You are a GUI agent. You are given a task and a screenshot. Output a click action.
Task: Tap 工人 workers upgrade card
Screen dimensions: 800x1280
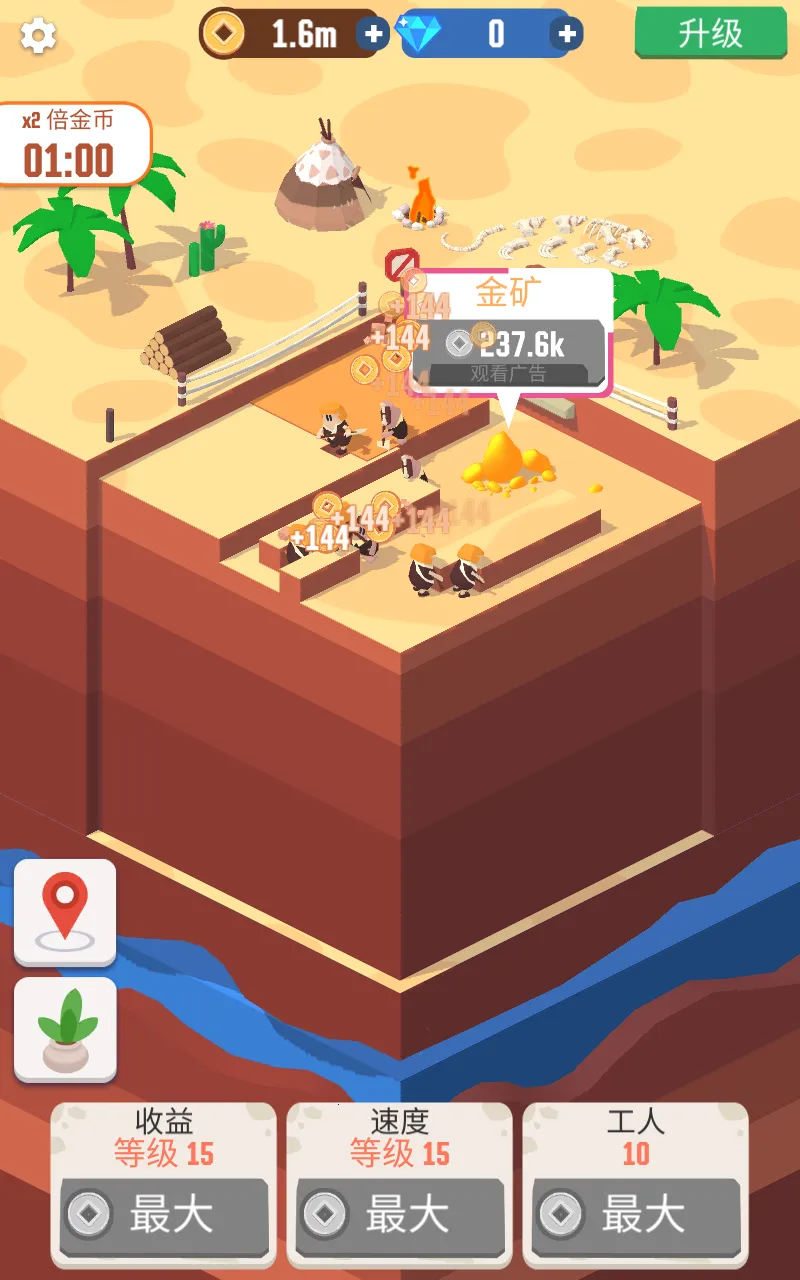(636, 1185)
